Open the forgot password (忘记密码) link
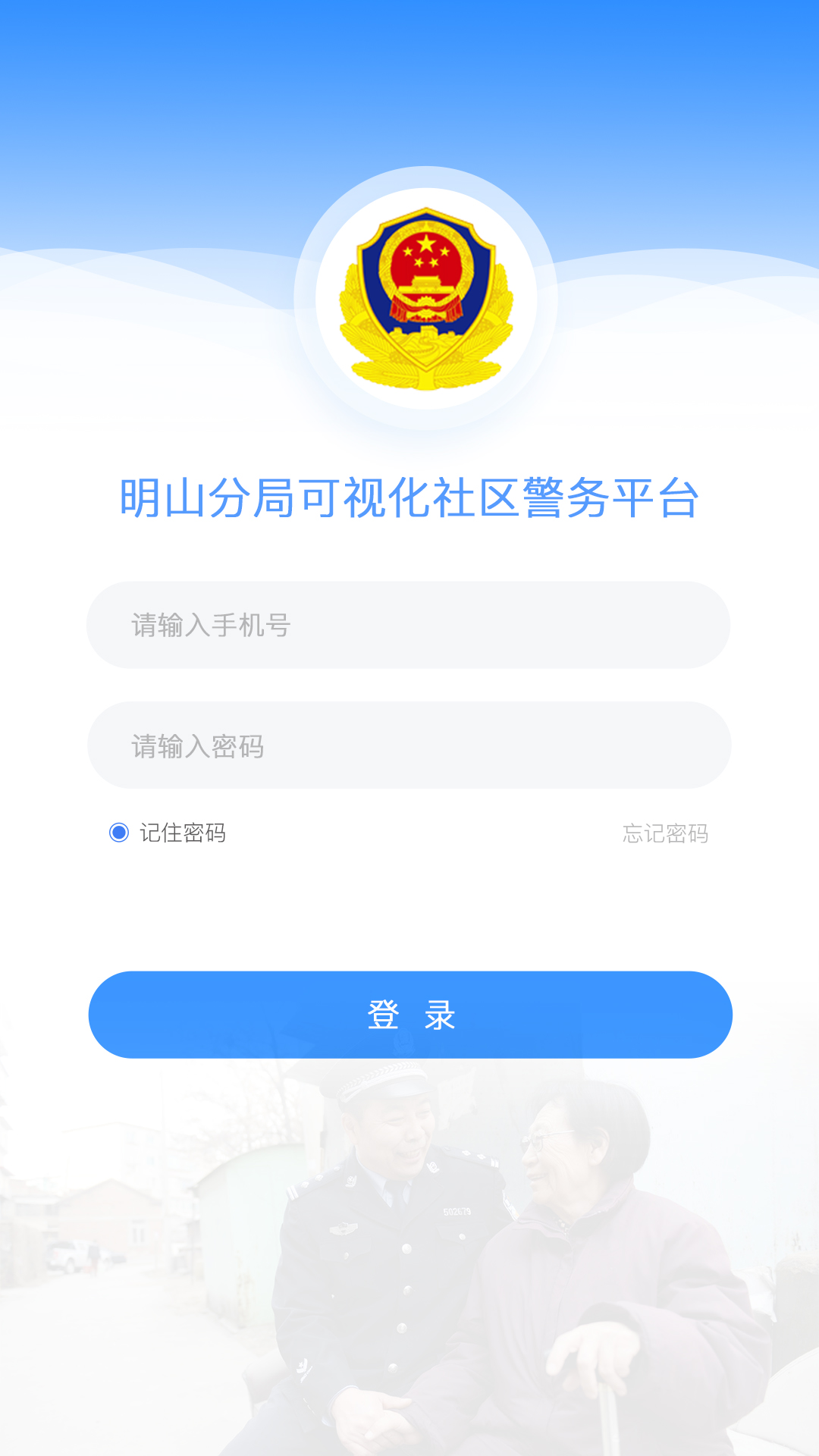This screenshot has height=1456, width=819. pos(665,833)
